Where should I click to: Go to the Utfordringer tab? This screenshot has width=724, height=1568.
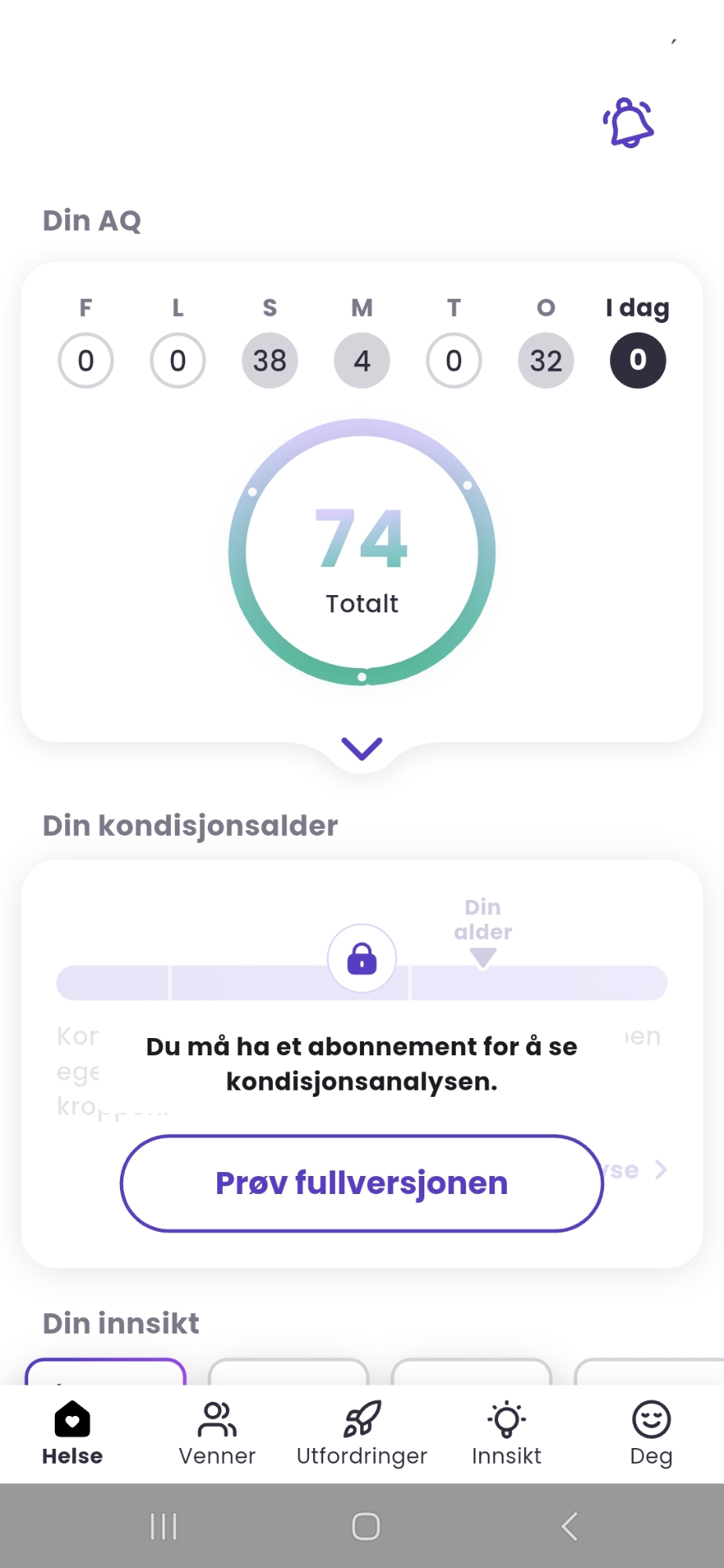point(362,1434)
